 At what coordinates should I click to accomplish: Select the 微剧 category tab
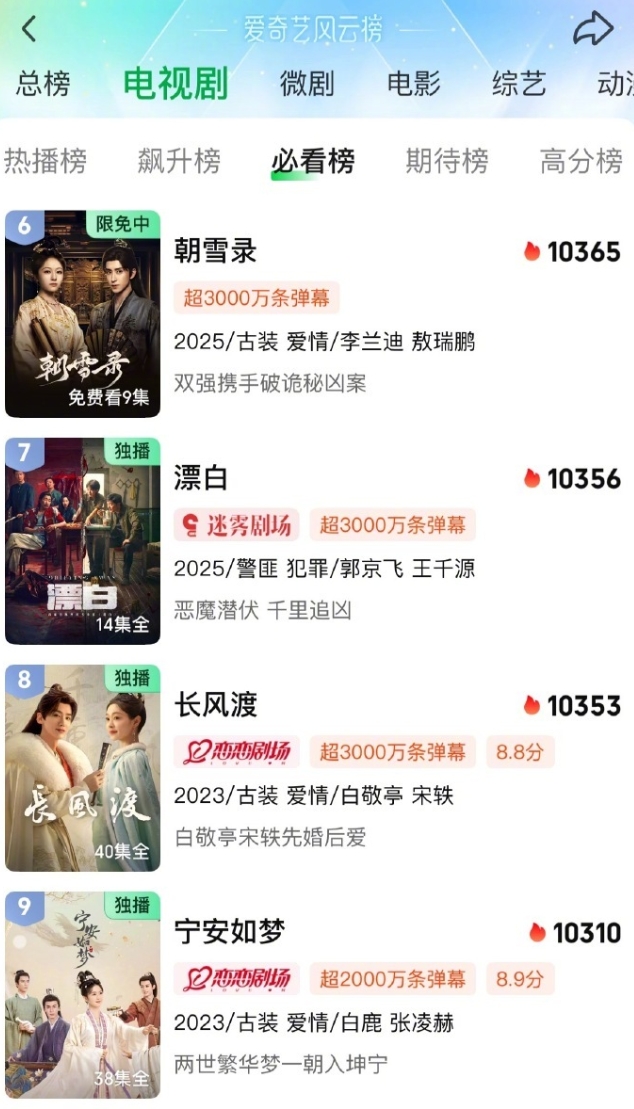point(307,84)
